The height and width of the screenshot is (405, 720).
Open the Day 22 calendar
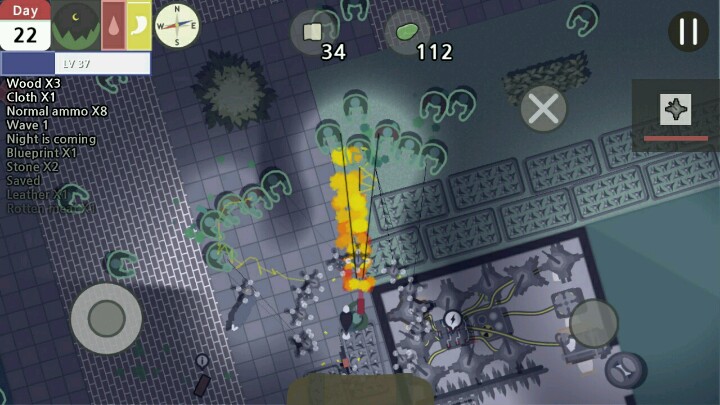click(x=25, y=25)
